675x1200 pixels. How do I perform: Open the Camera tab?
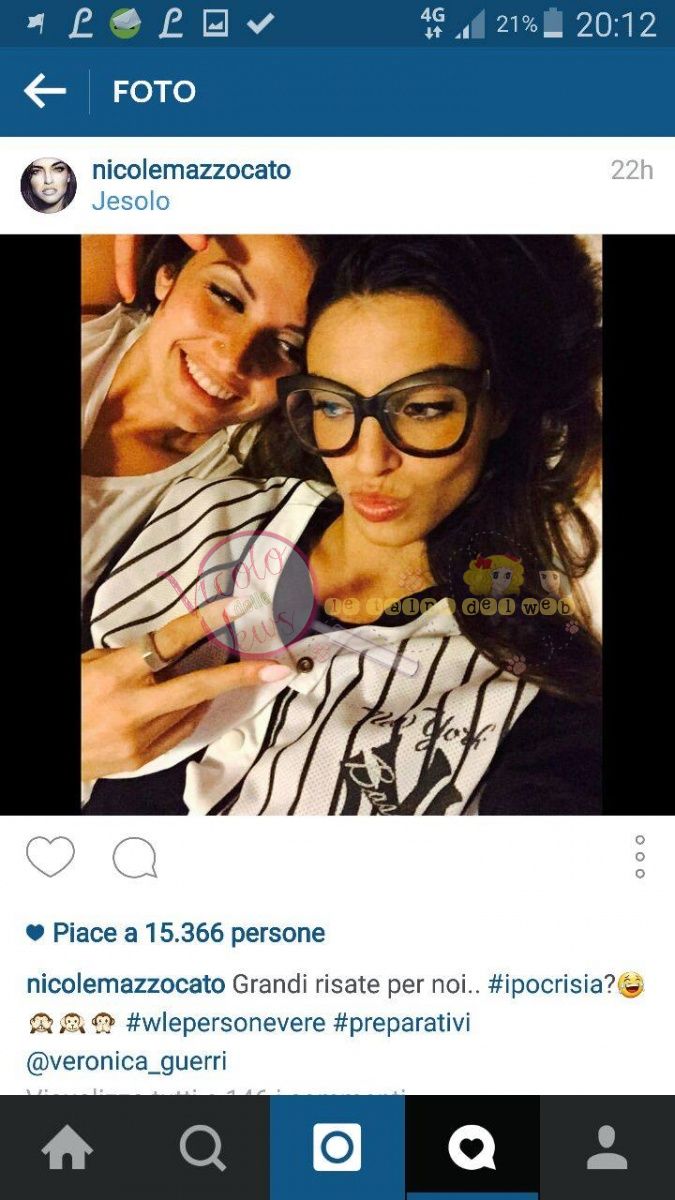coord(337,1148)
